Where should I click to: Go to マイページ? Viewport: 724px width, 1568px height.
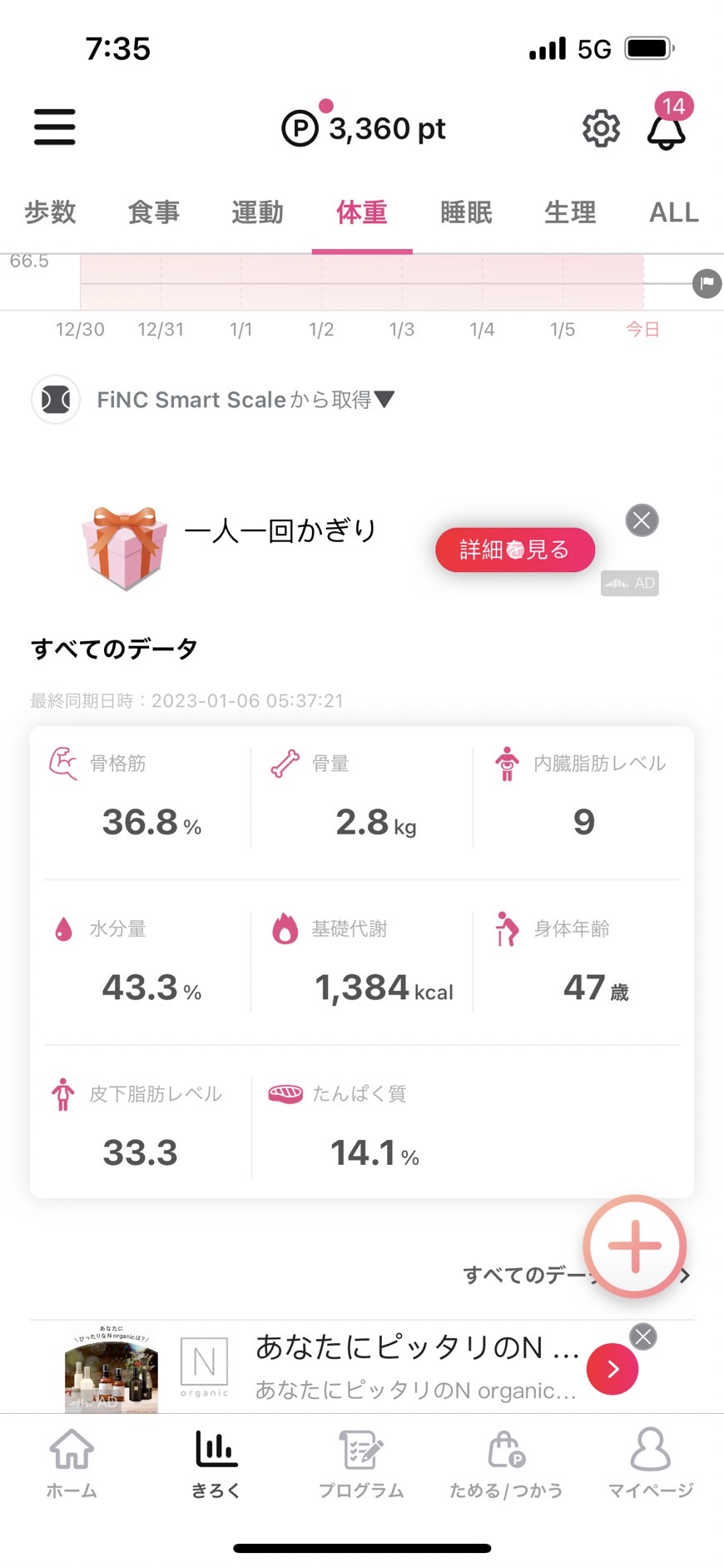(x=651, y=1463)
